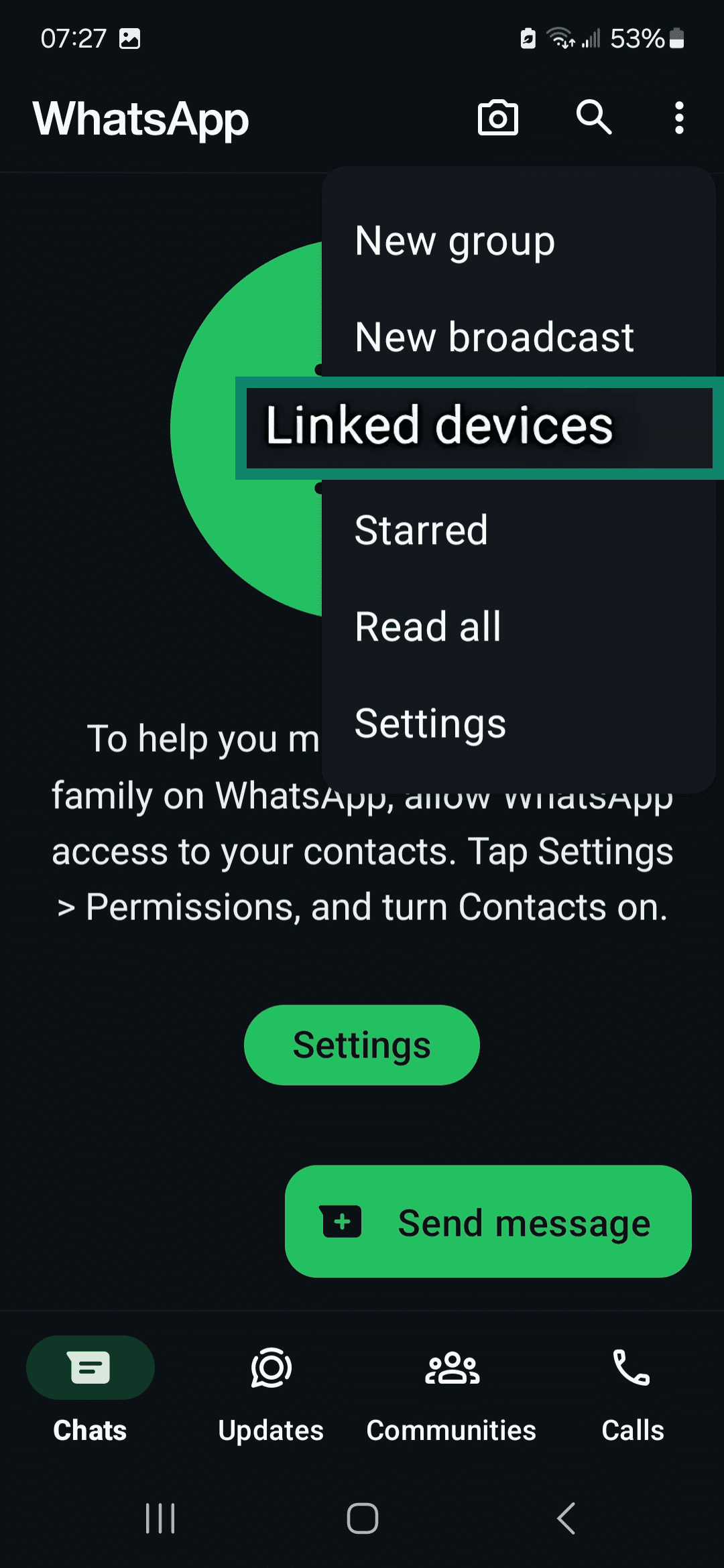Tap the Communities people icon
Image resolution: width=724 pixels, height=1568 pixels.
[452, 1367]
